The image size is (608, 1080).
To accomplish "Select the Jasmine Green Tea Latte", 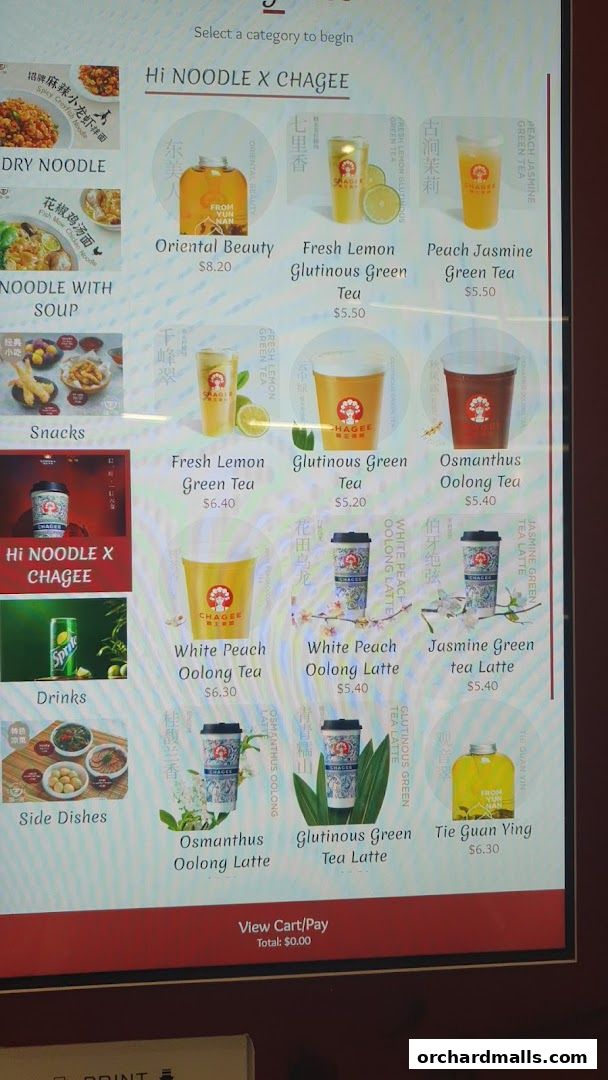I will click(x=481, y=598).
